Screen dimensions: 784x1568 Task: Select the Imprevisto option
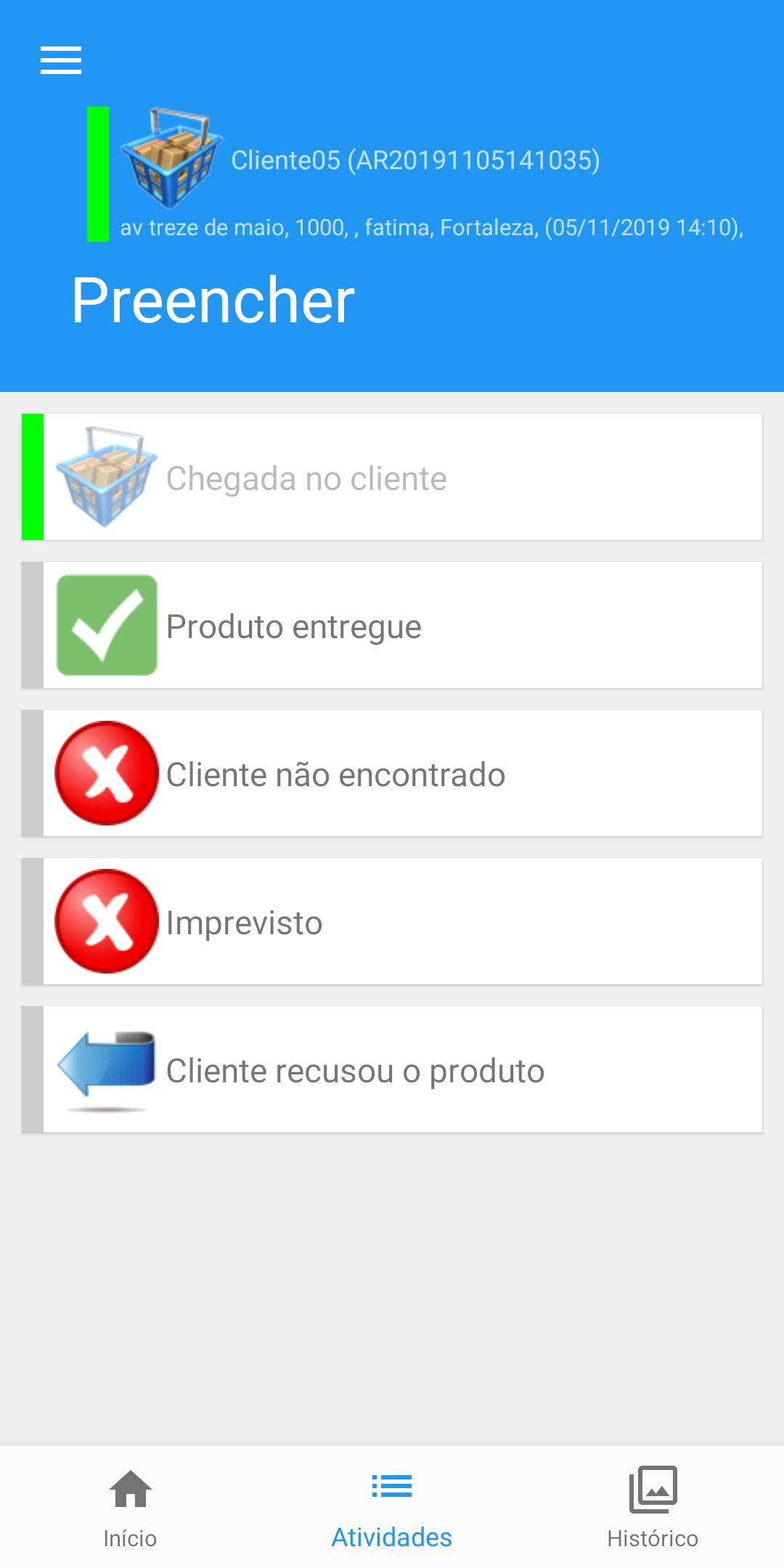pyautogui.click(x=392, y=921)
